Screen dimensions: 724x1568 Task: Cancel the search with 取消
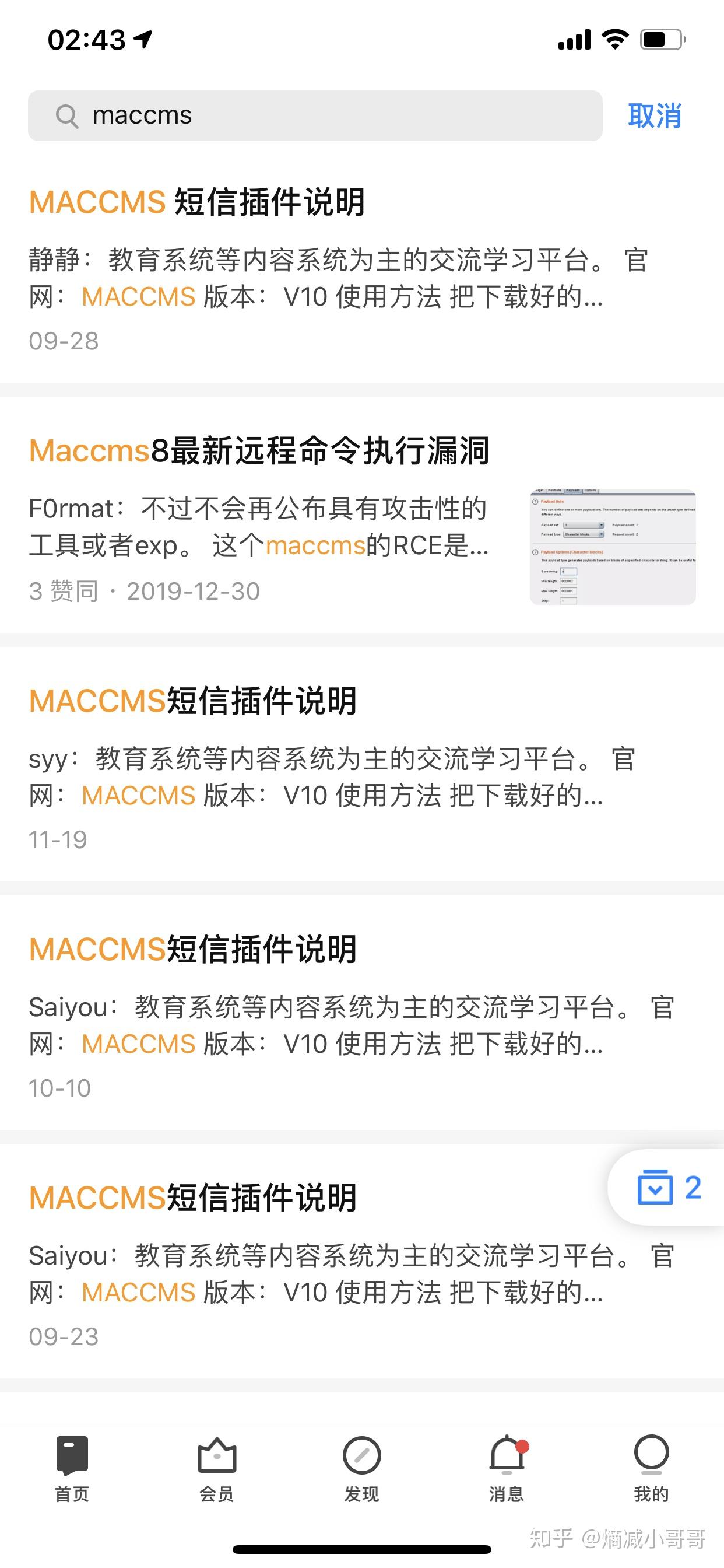[654, 116]
